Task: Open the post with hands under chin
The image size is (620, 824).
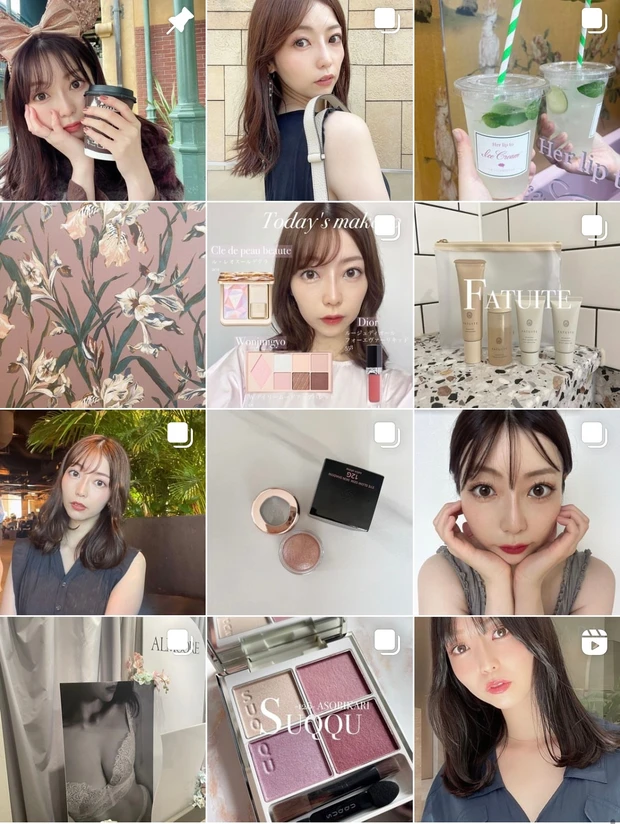Action: pyautogui.click(x=517, y=512)
